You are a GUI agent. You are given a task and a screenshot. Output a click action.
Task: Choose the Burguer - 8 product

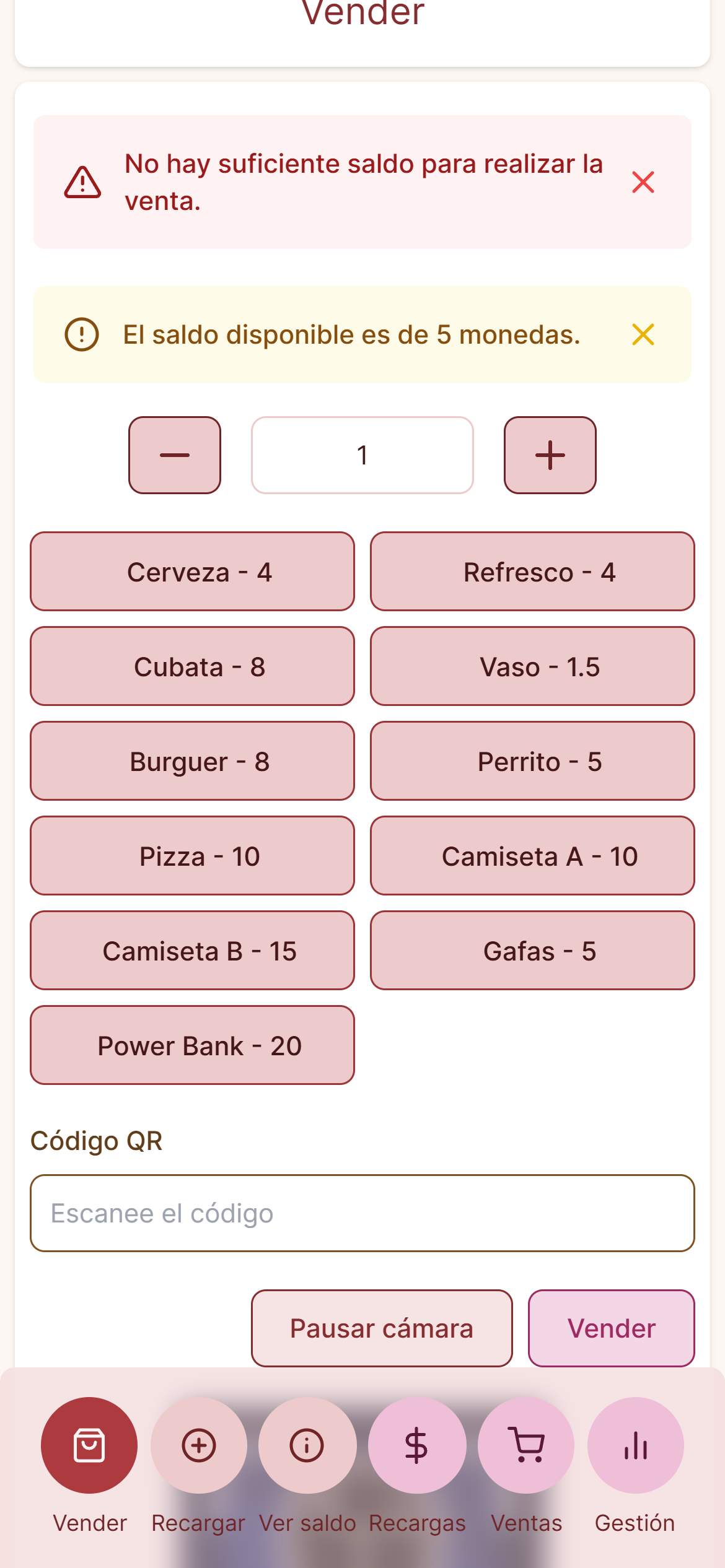coord(193,761)
